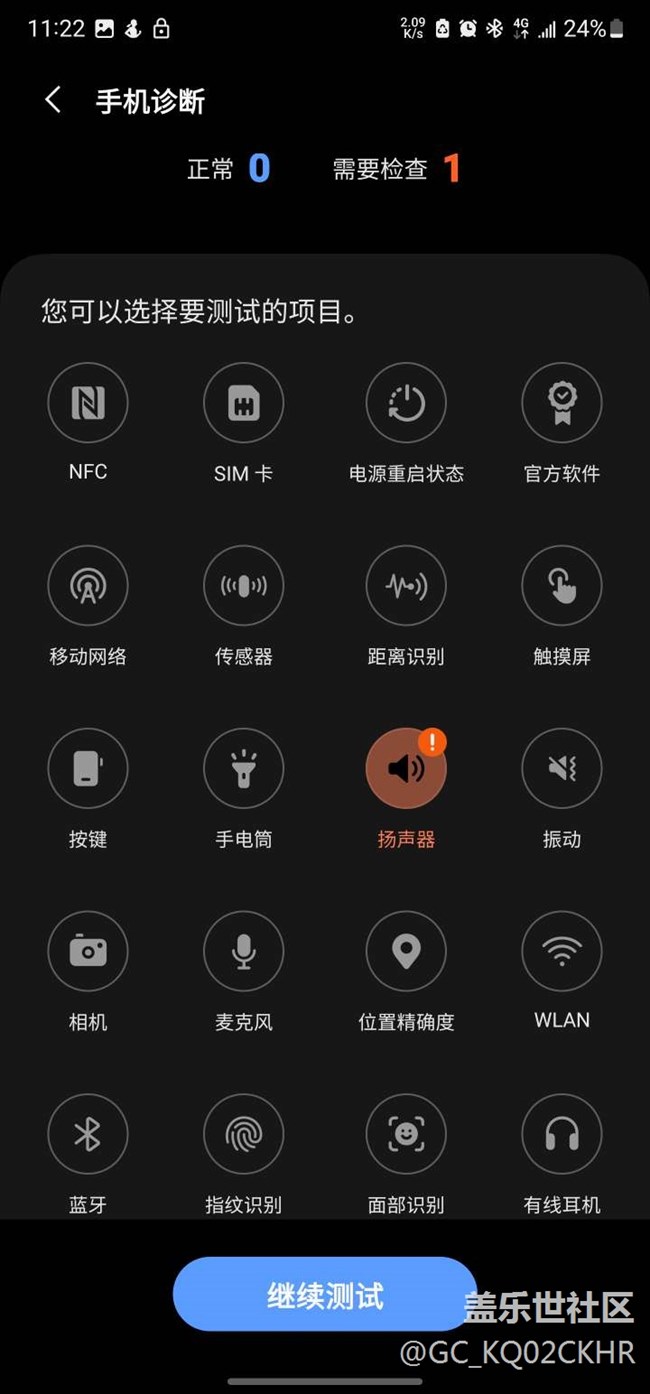Open the 传感器 test

243,586
